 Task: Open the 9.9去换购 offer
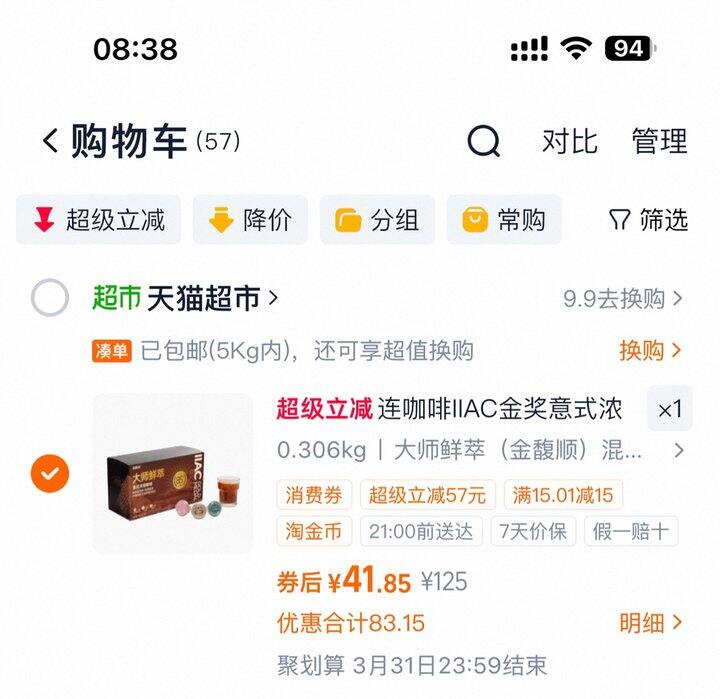622,298
